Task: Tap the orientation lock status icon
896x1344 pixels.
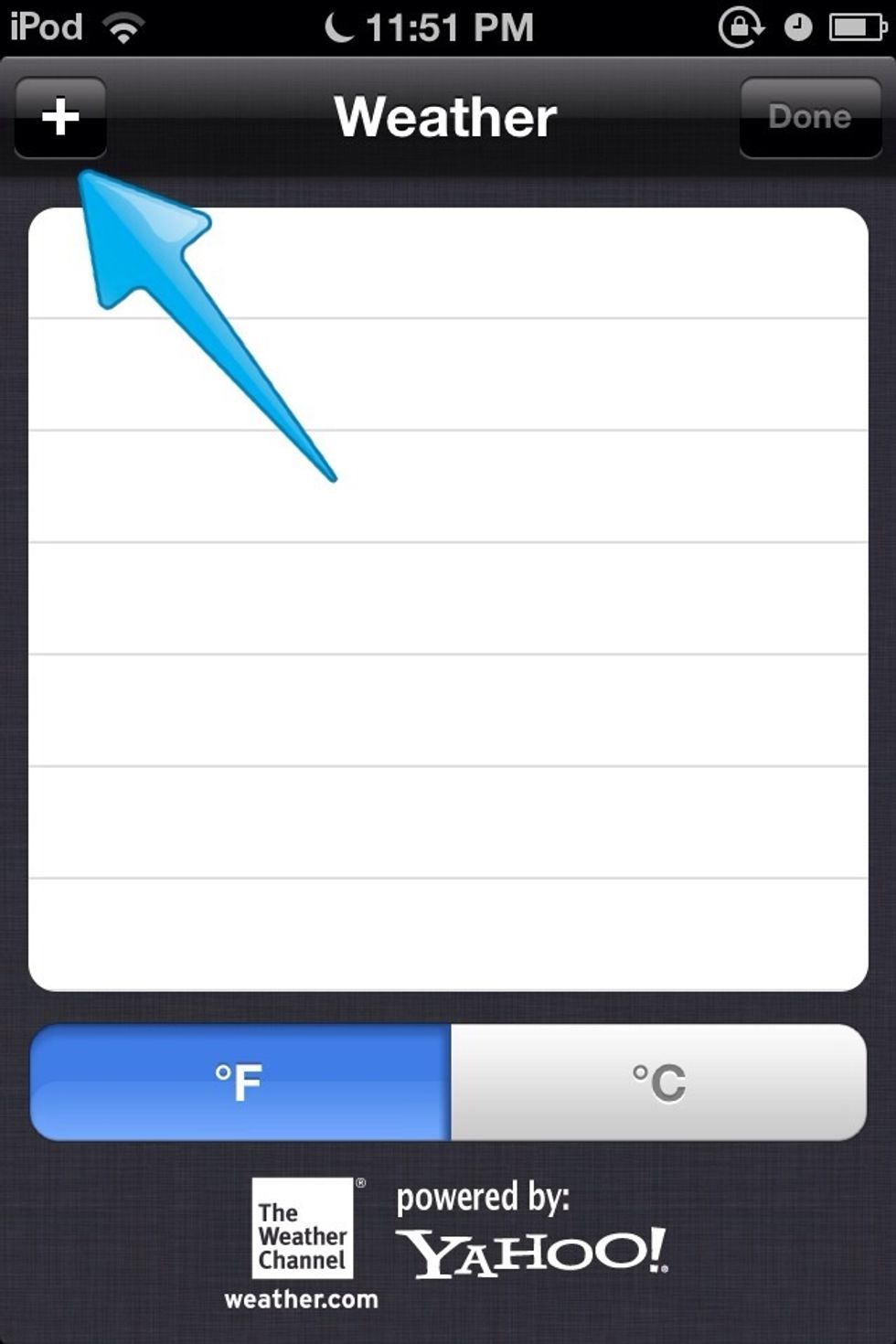Action: pyautogui.click(x=742, y=26)
